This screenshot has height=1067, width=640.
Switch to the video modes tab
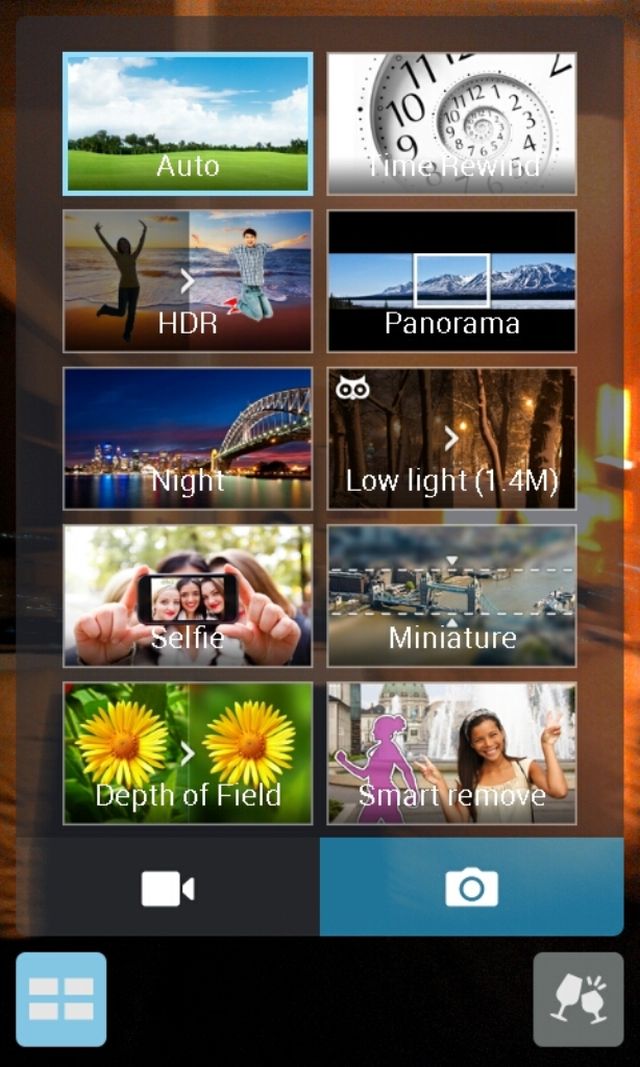[x=168, y=888]
